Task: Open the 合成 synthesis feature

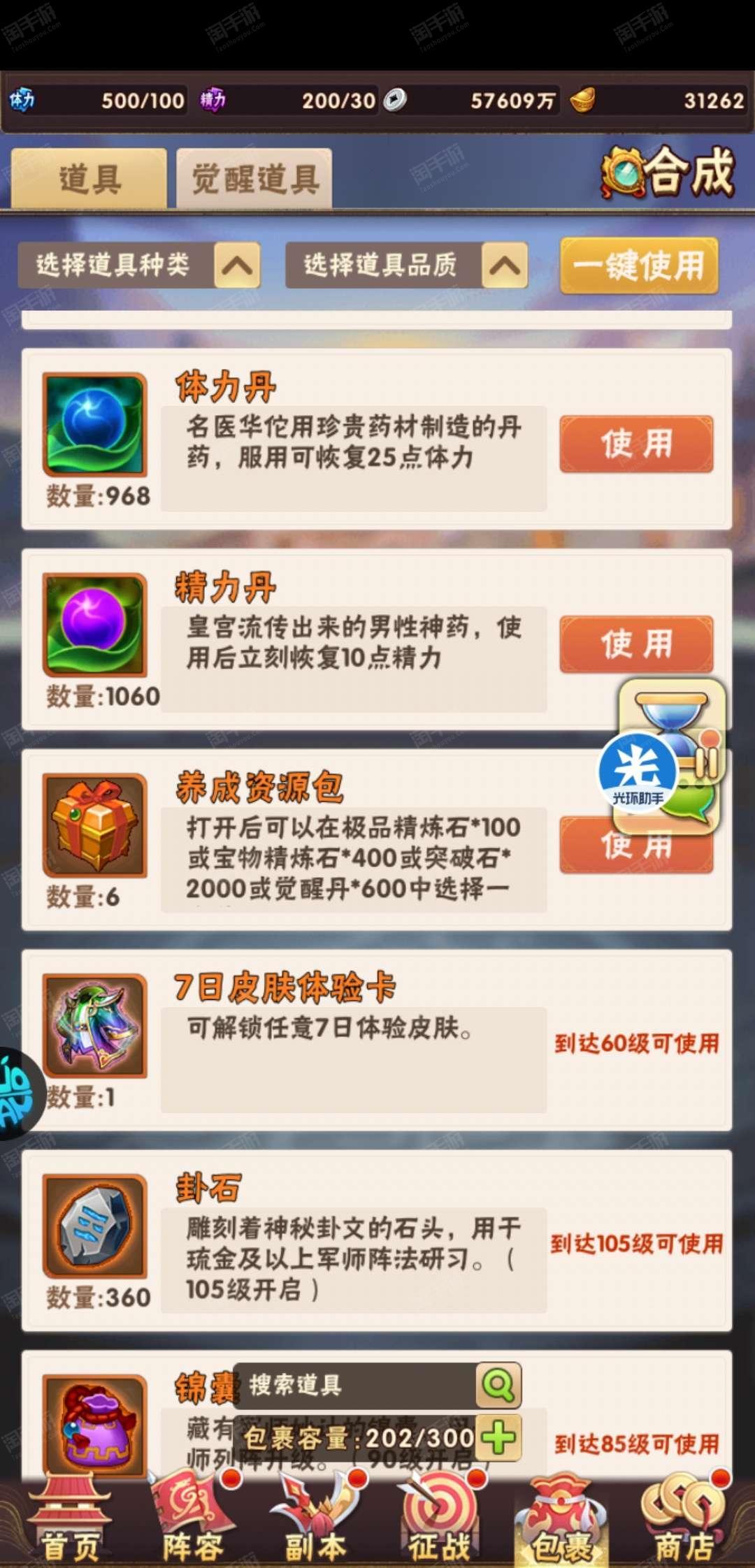Action: click(668, 171)
